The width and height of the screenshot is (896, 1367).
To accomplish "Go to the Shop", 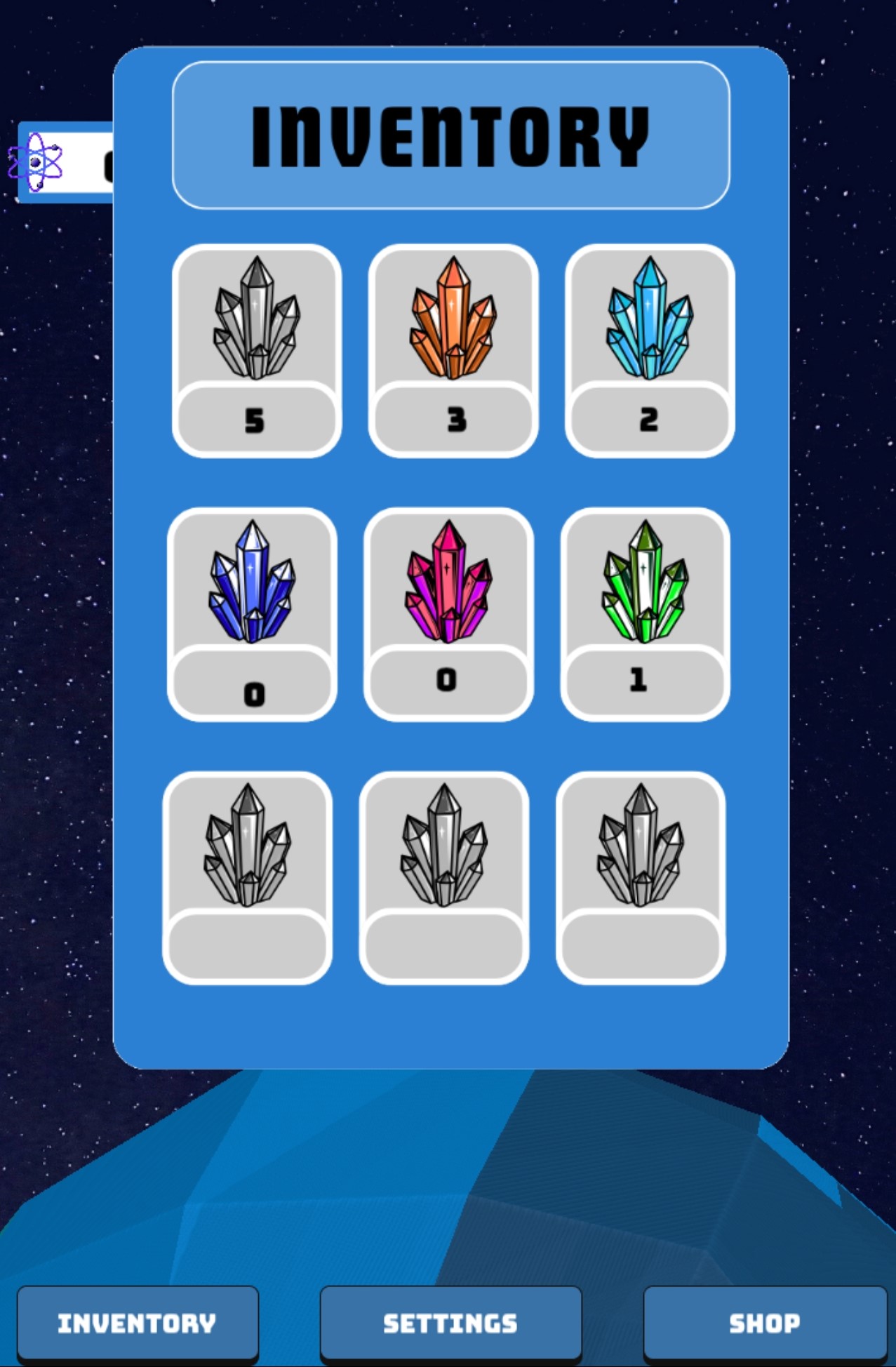I will tap(765, 1323).
